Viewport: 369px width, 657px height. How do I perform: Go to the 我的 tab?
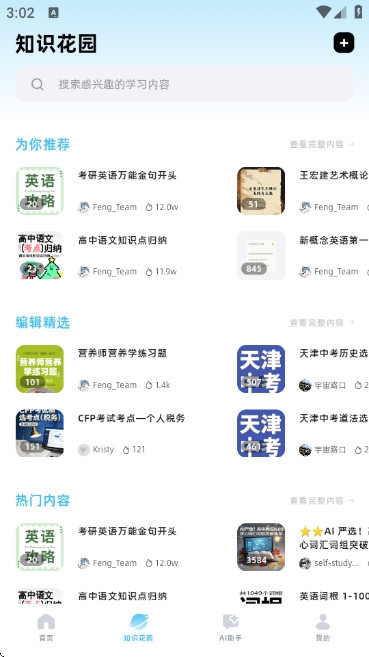[323, 627]
